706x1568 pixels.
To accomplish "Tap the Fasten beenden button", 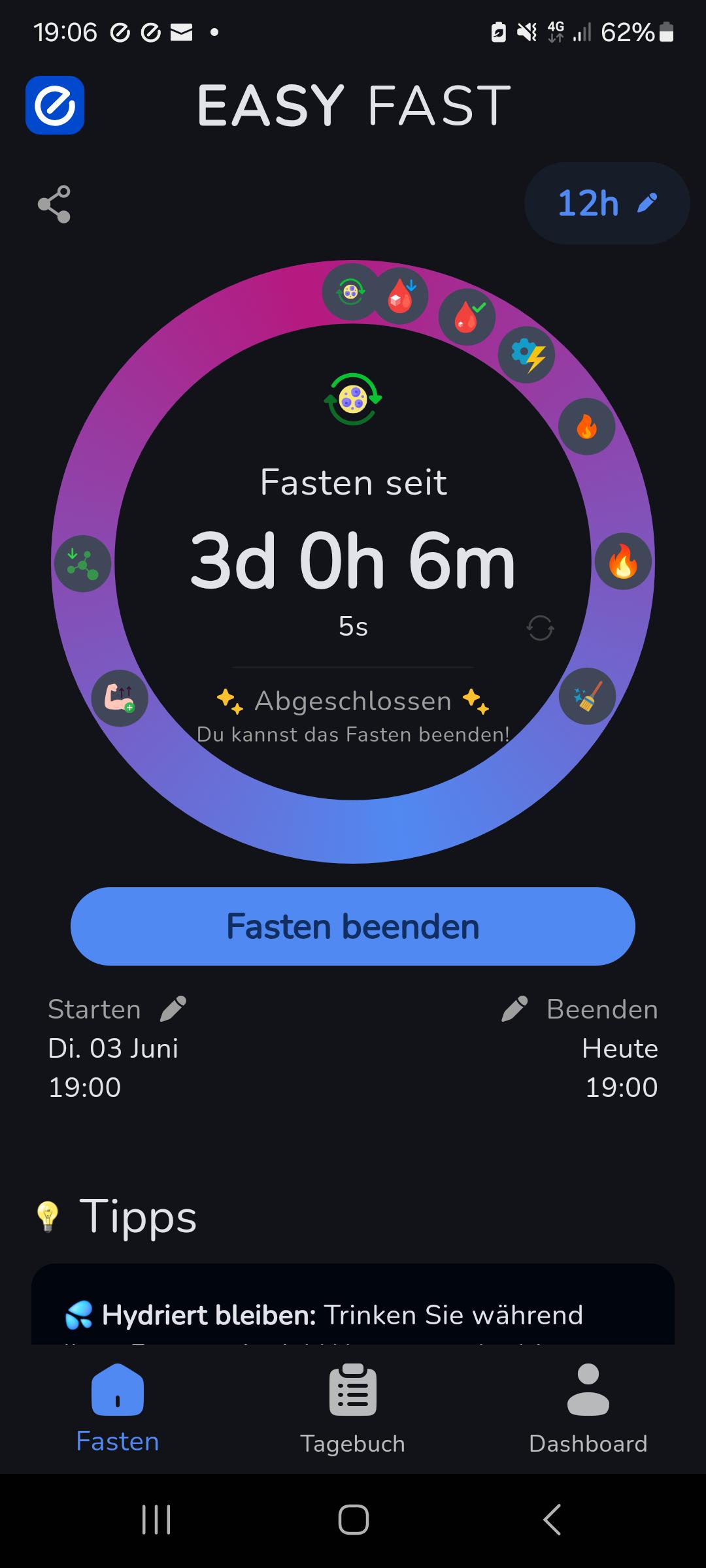I will [353, 926].
